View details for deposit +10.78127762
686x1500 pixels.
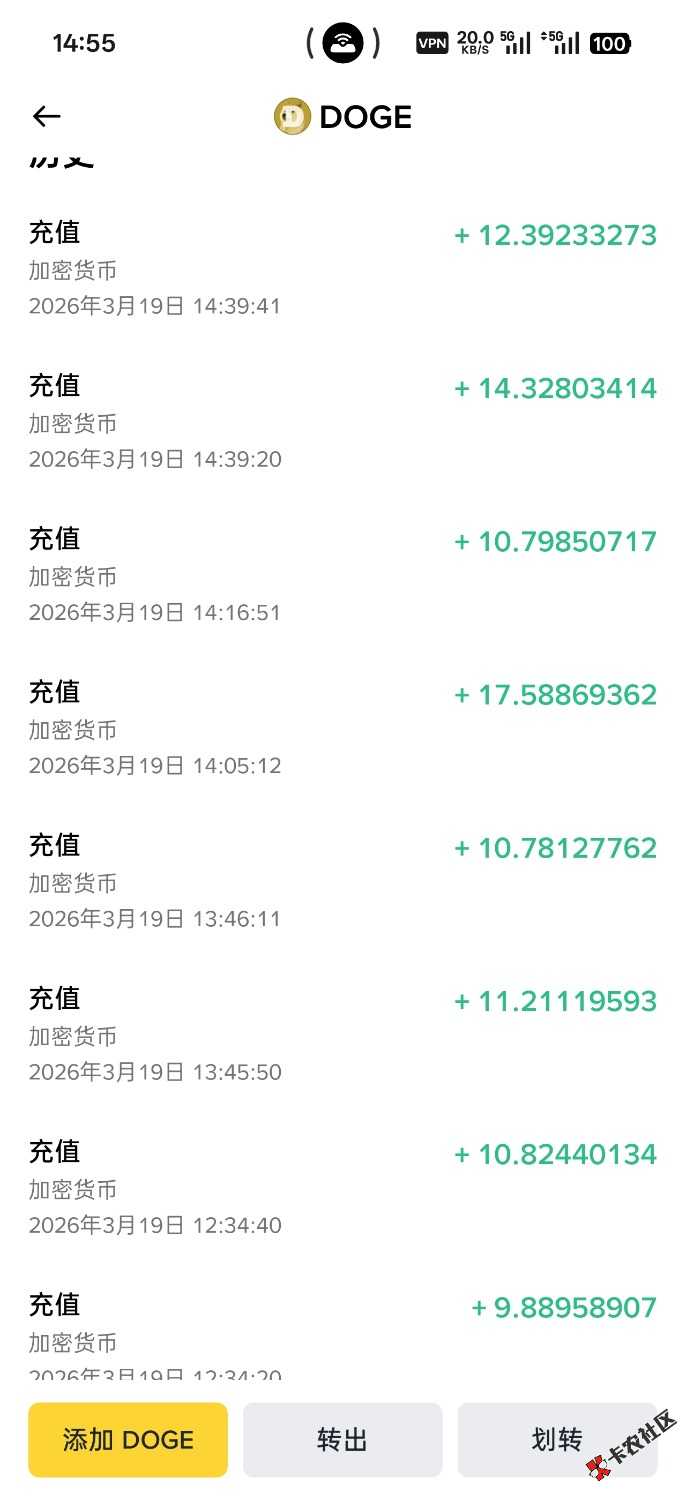342,880
